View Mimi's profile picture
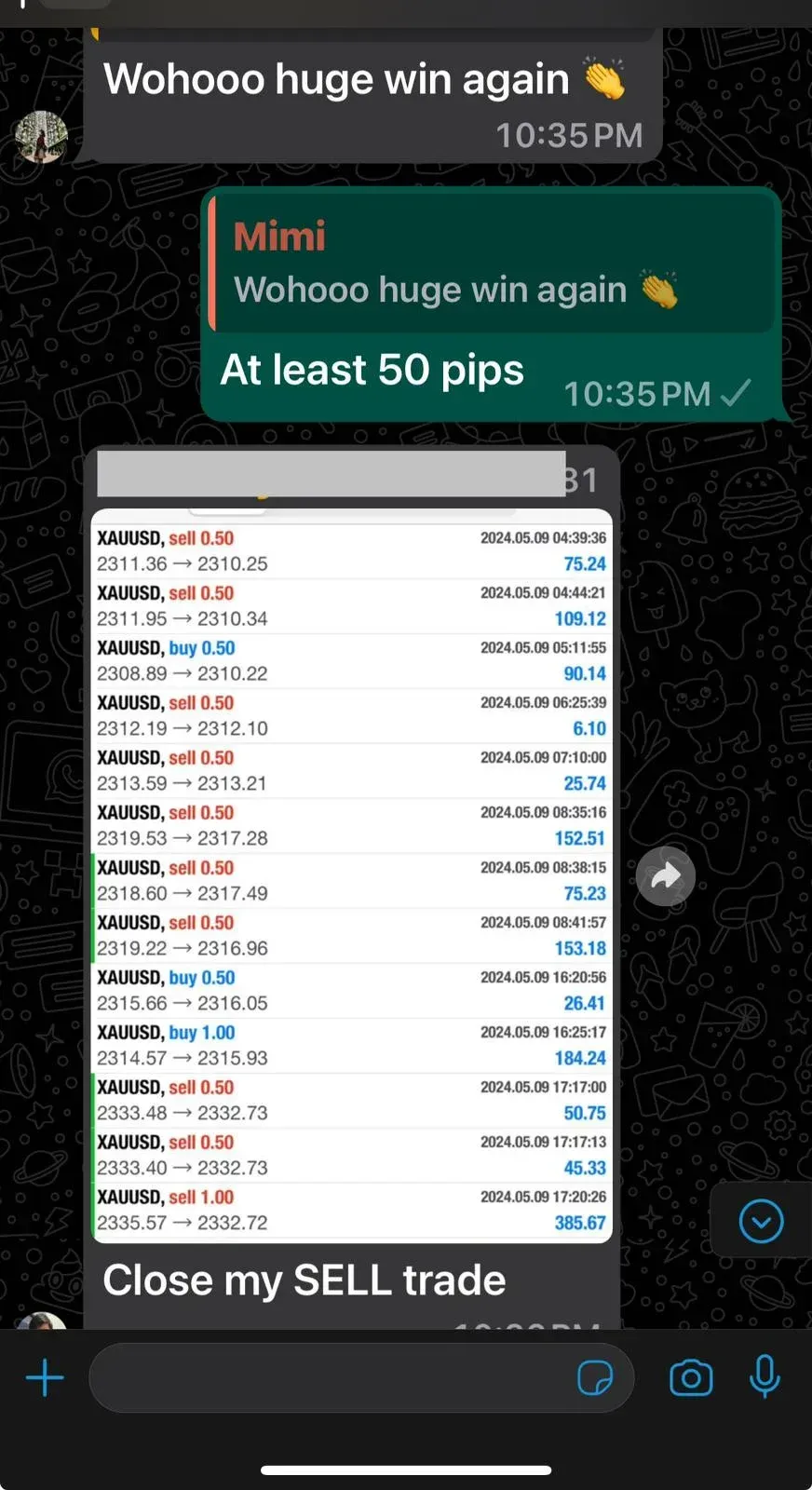The image size is (812, 1490). point(42,137)
